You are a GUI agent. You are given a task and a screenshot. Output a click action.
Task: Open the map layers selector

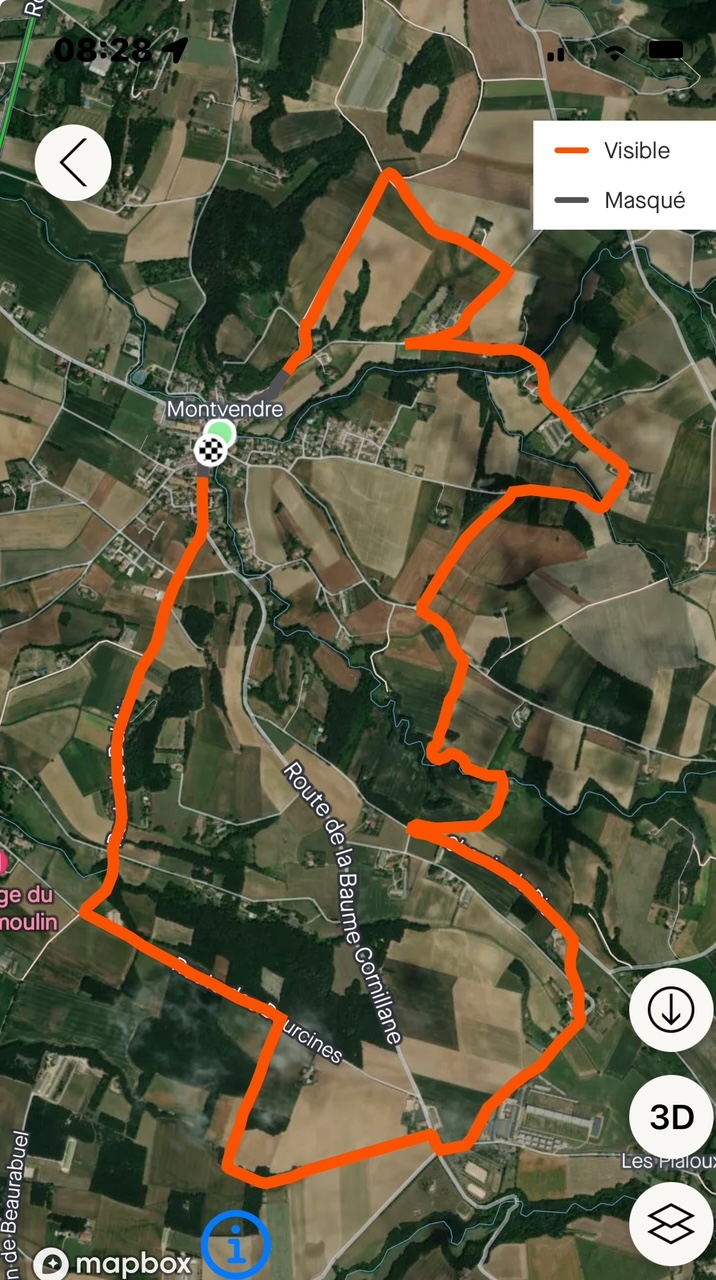(671, 1222)
